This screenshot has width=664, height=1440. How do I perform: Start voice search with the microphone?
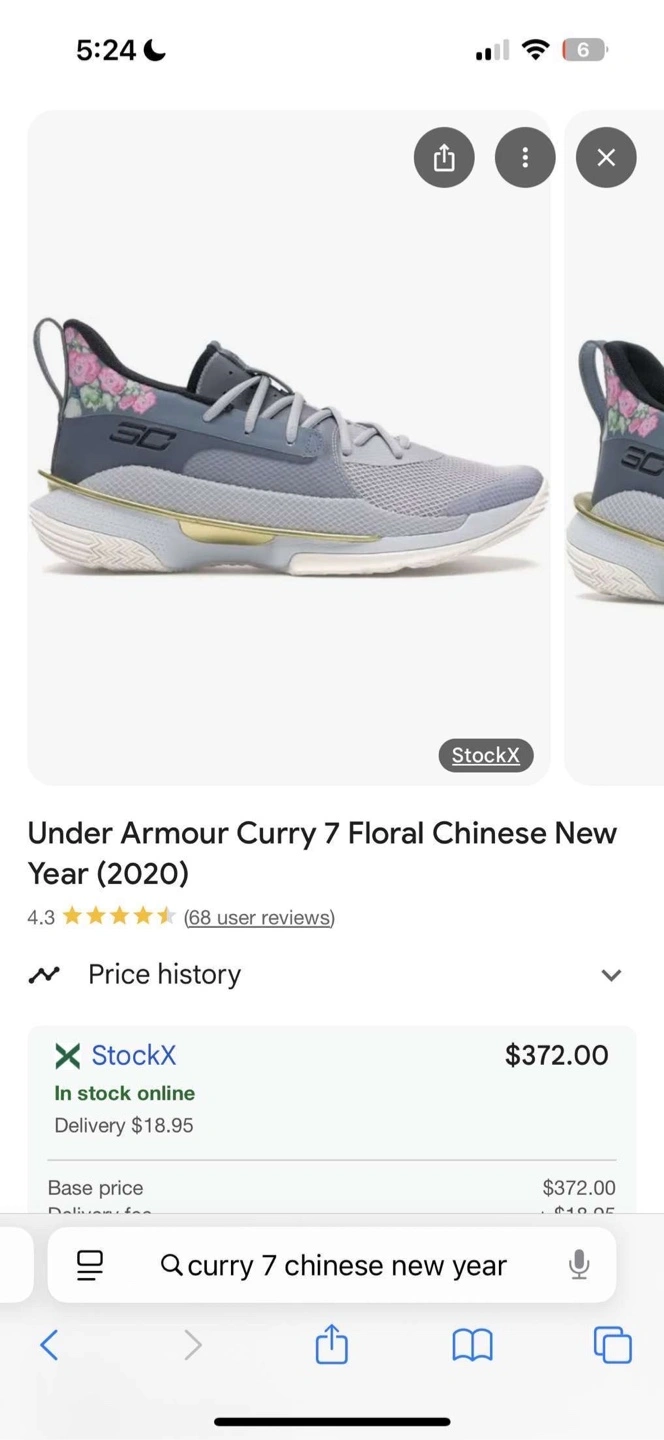(578, 1266)
